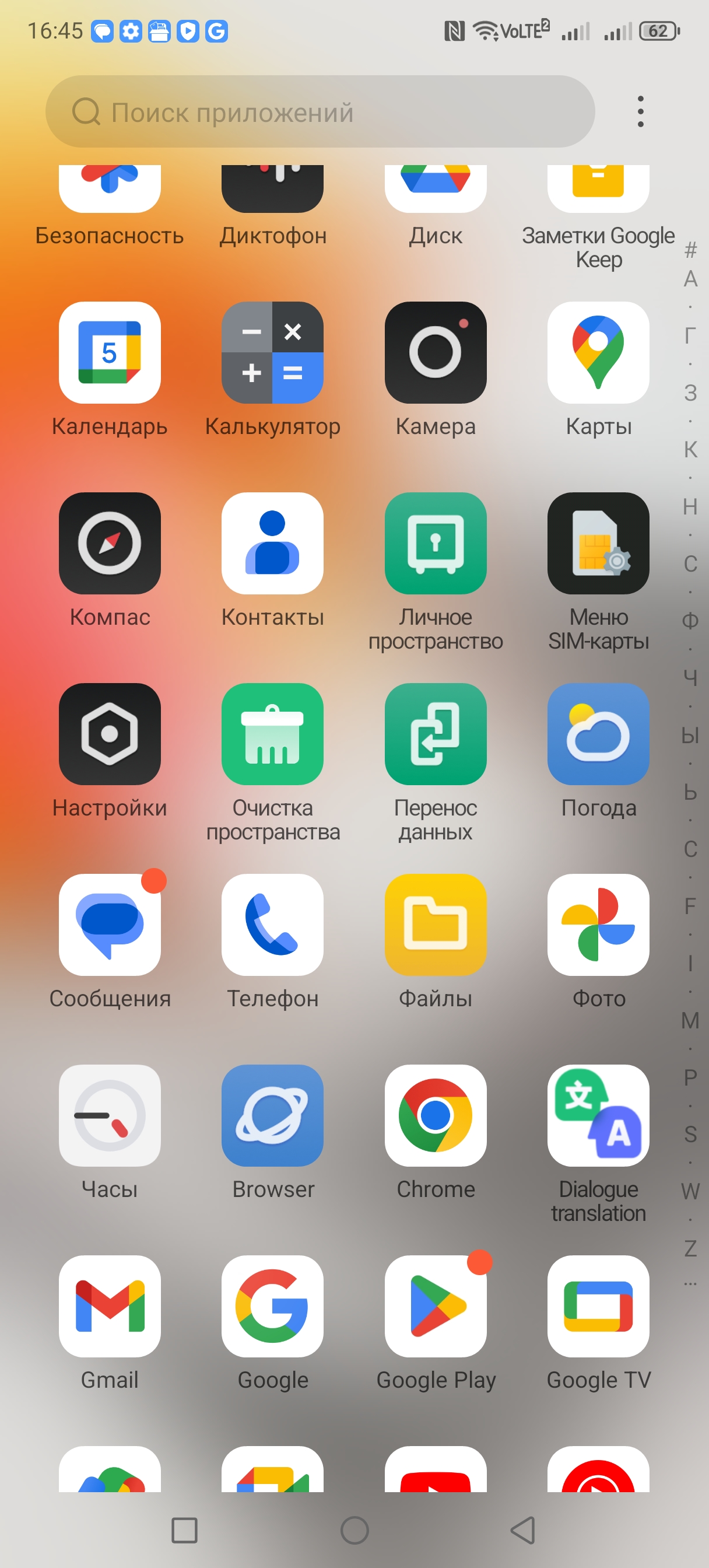The width and height of the screenshot is (709, 1568).
Task: Open the Компас app
Action: click(110, 544)
